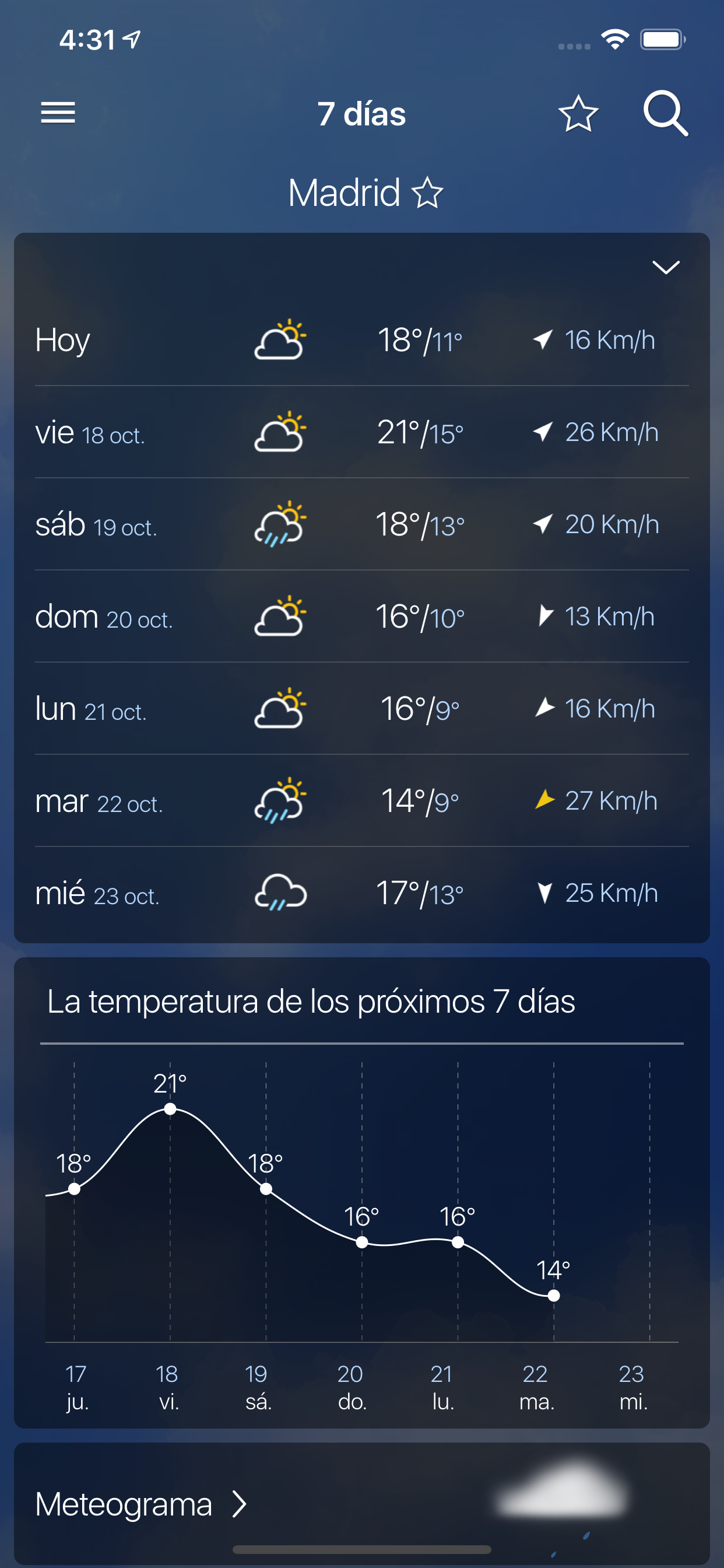Open lun 21 oct. forecast
This screenshot has height=1568, width=724.
[361, 709]
